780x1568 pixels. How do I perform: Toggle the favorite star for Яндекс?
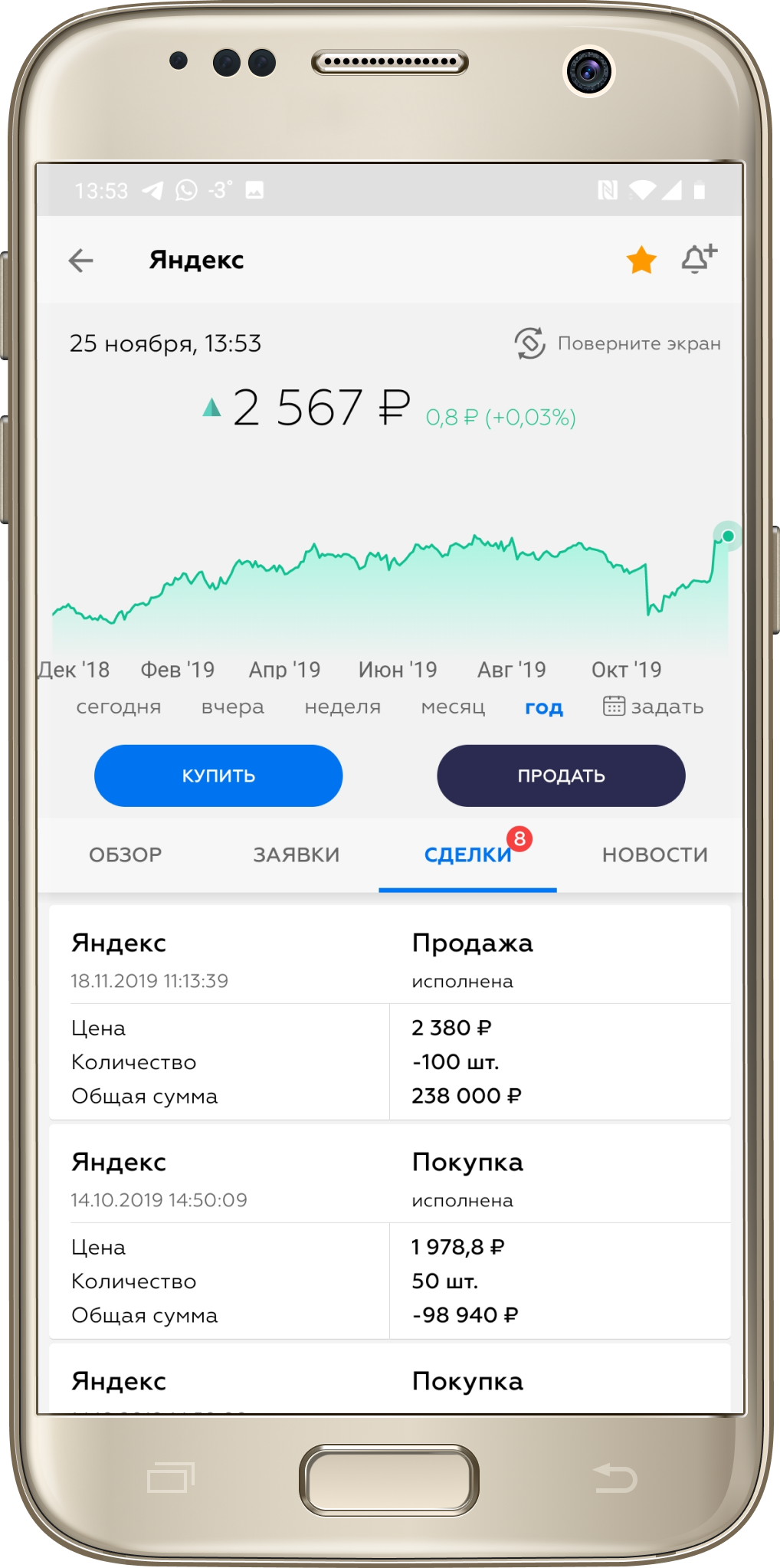(x=641, y=261)
